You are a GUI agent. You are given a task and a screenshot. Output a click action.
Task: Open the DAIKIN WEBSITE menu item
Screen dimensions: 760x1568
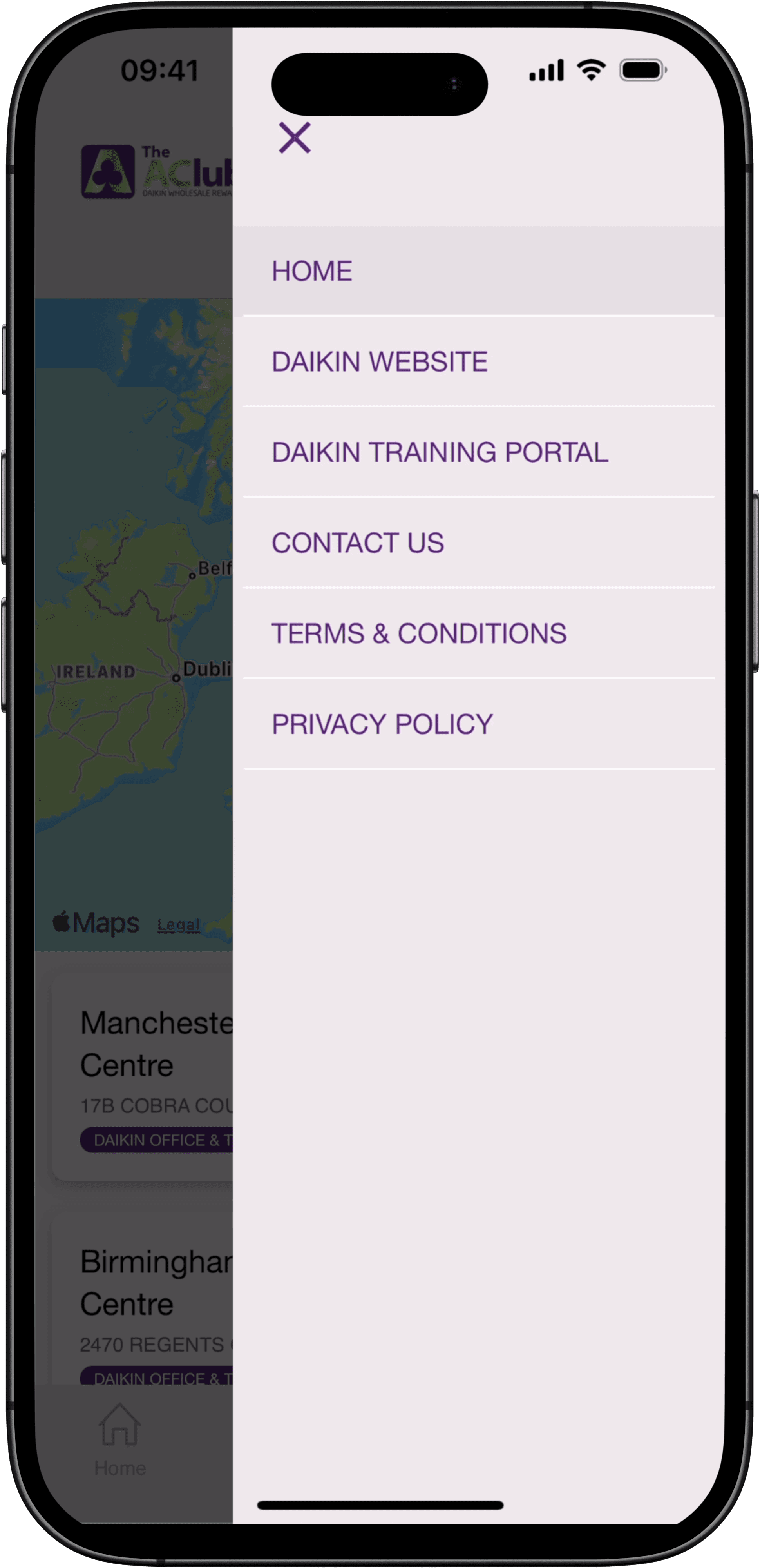[x=379, y=361]
